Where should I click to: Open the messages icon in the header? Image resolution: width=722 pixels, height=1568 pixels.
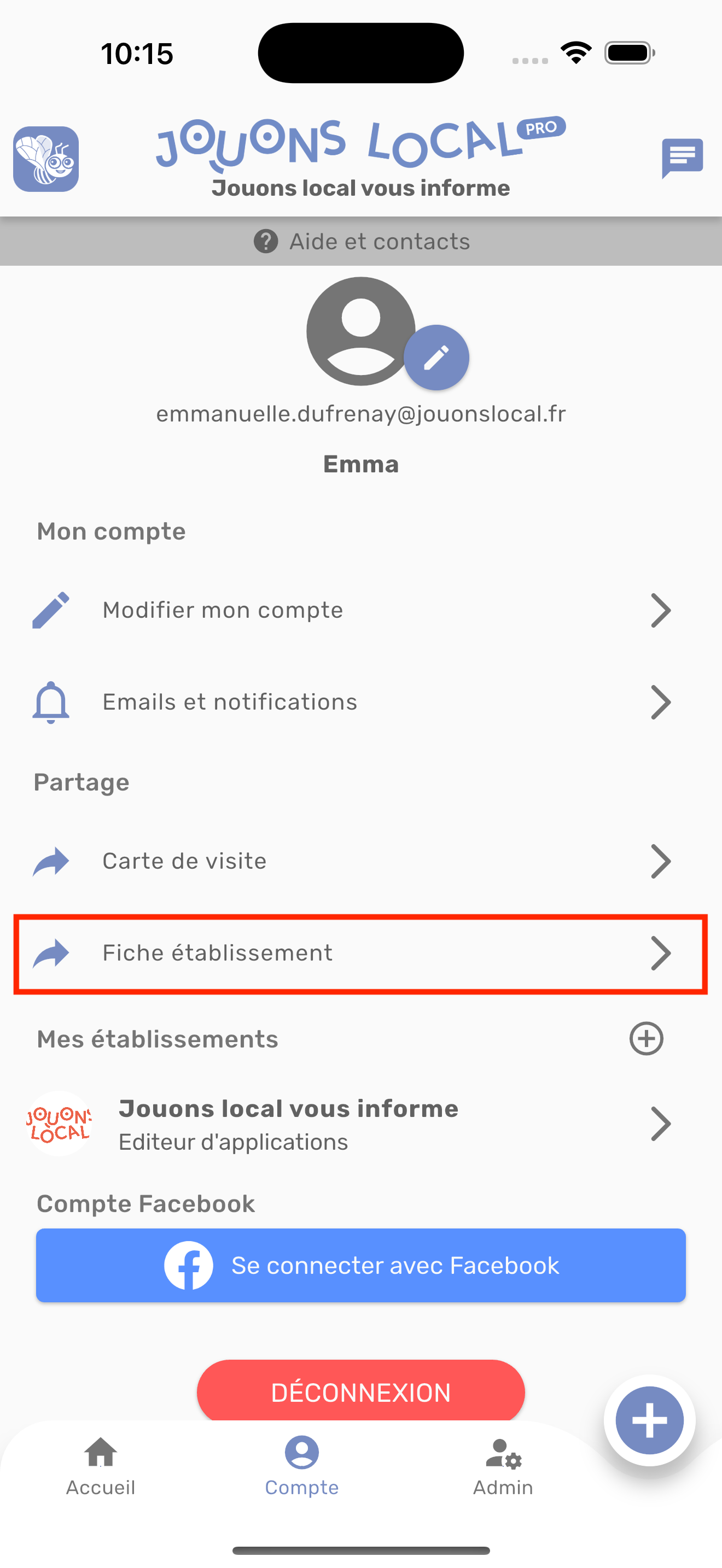[x=682, y=158]
